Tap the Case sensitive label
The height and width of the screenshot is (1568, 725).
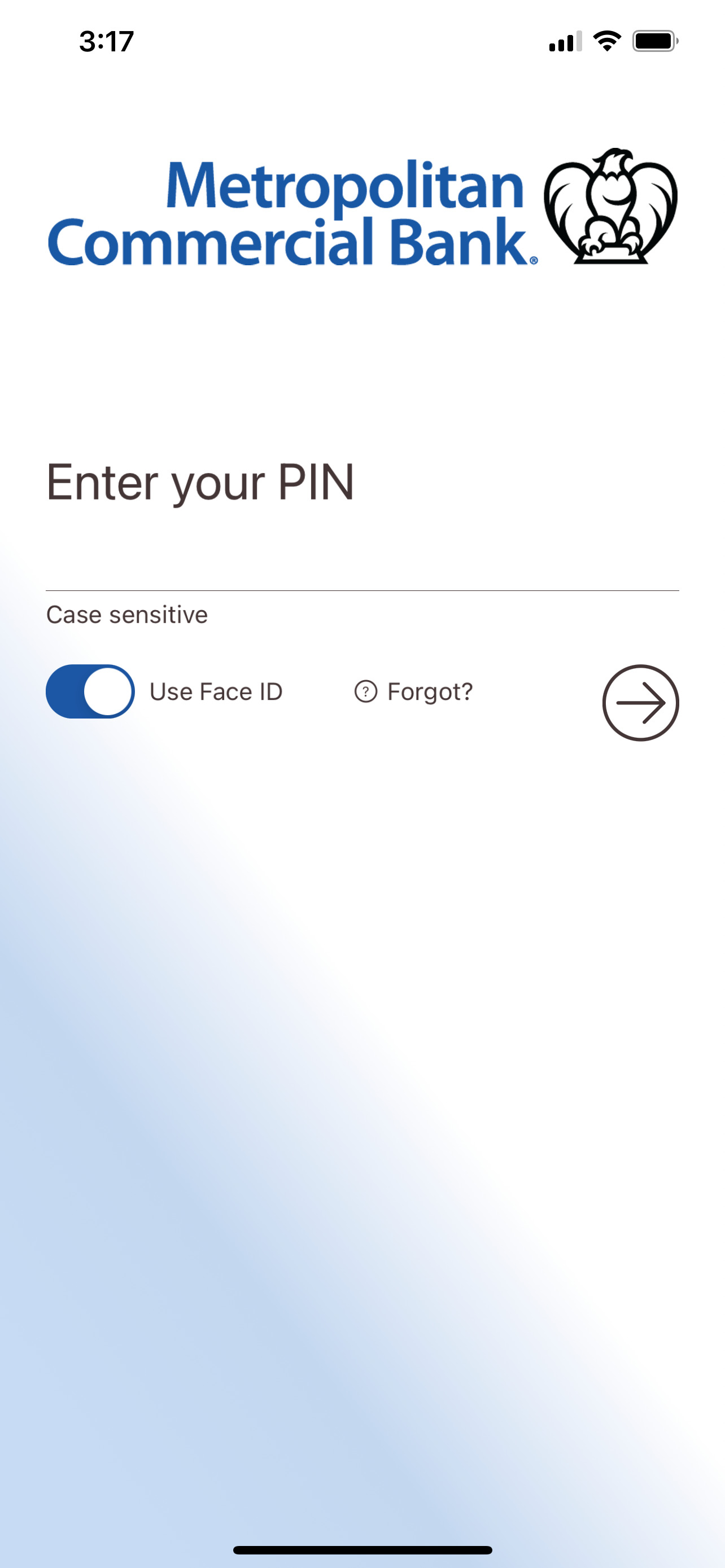[127, 614]
